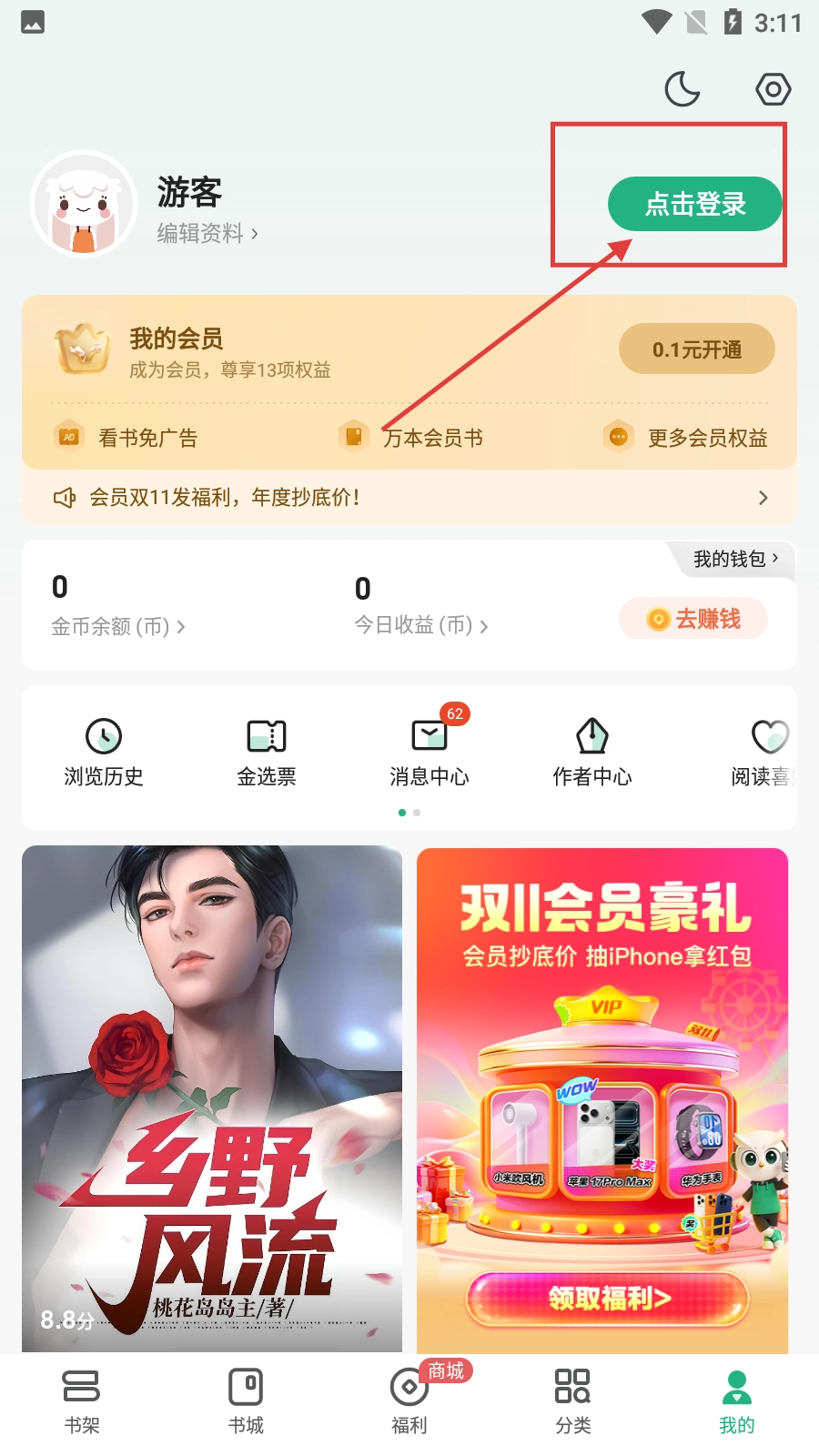Toggle night mode with the moon icon

pos(682,89)
